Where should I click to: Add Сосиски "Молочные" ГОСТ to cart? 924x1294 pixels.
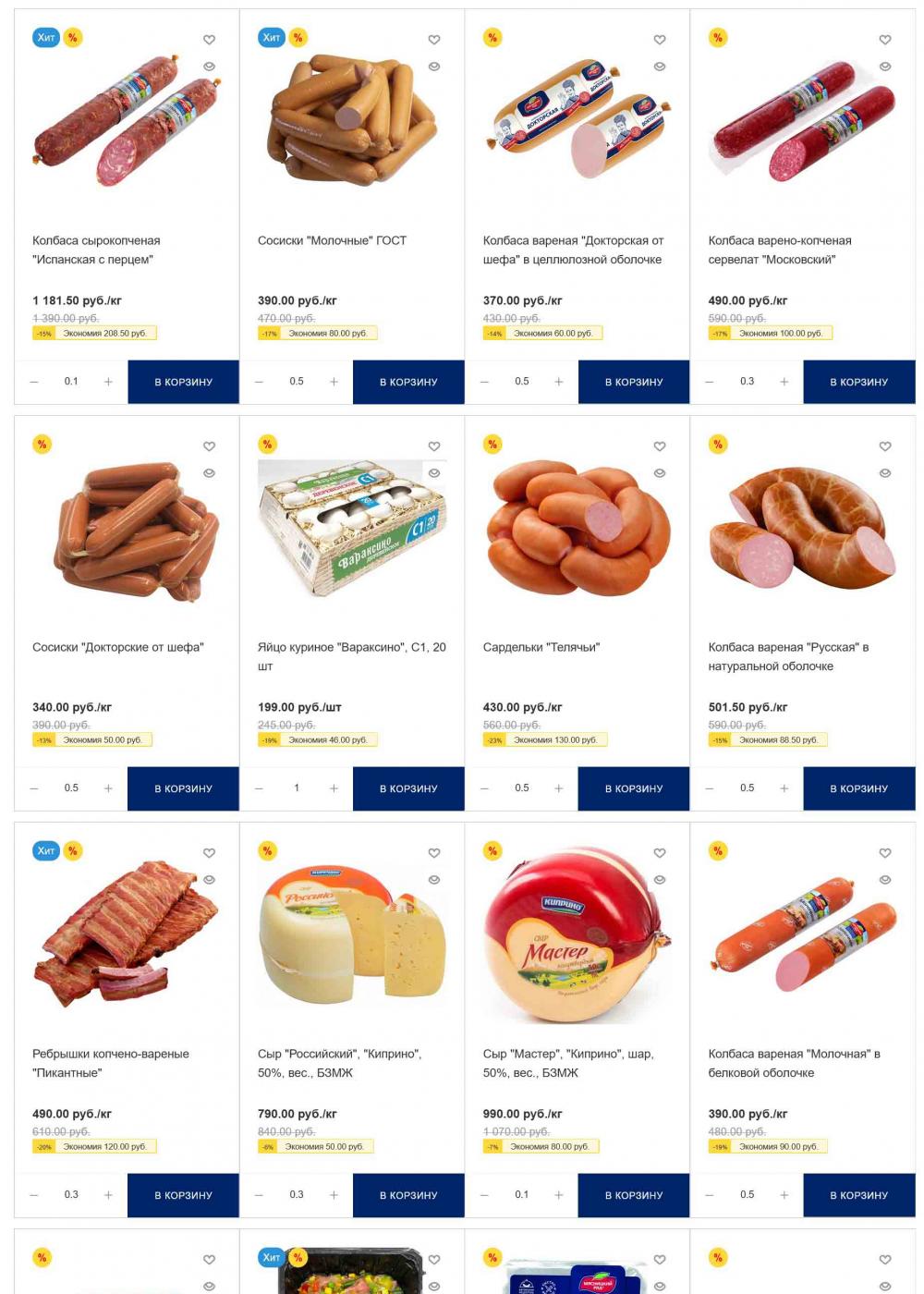point(408,382)
